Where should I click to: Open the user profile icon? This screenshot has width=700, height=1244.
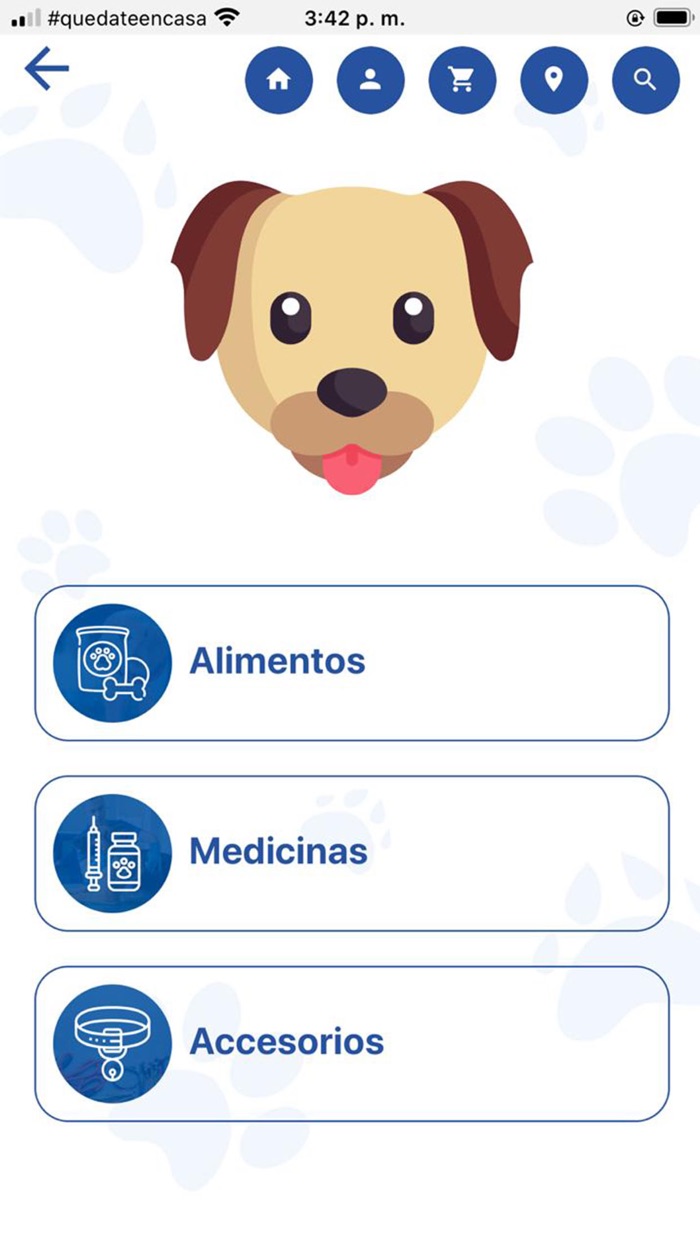click(371, 80)
